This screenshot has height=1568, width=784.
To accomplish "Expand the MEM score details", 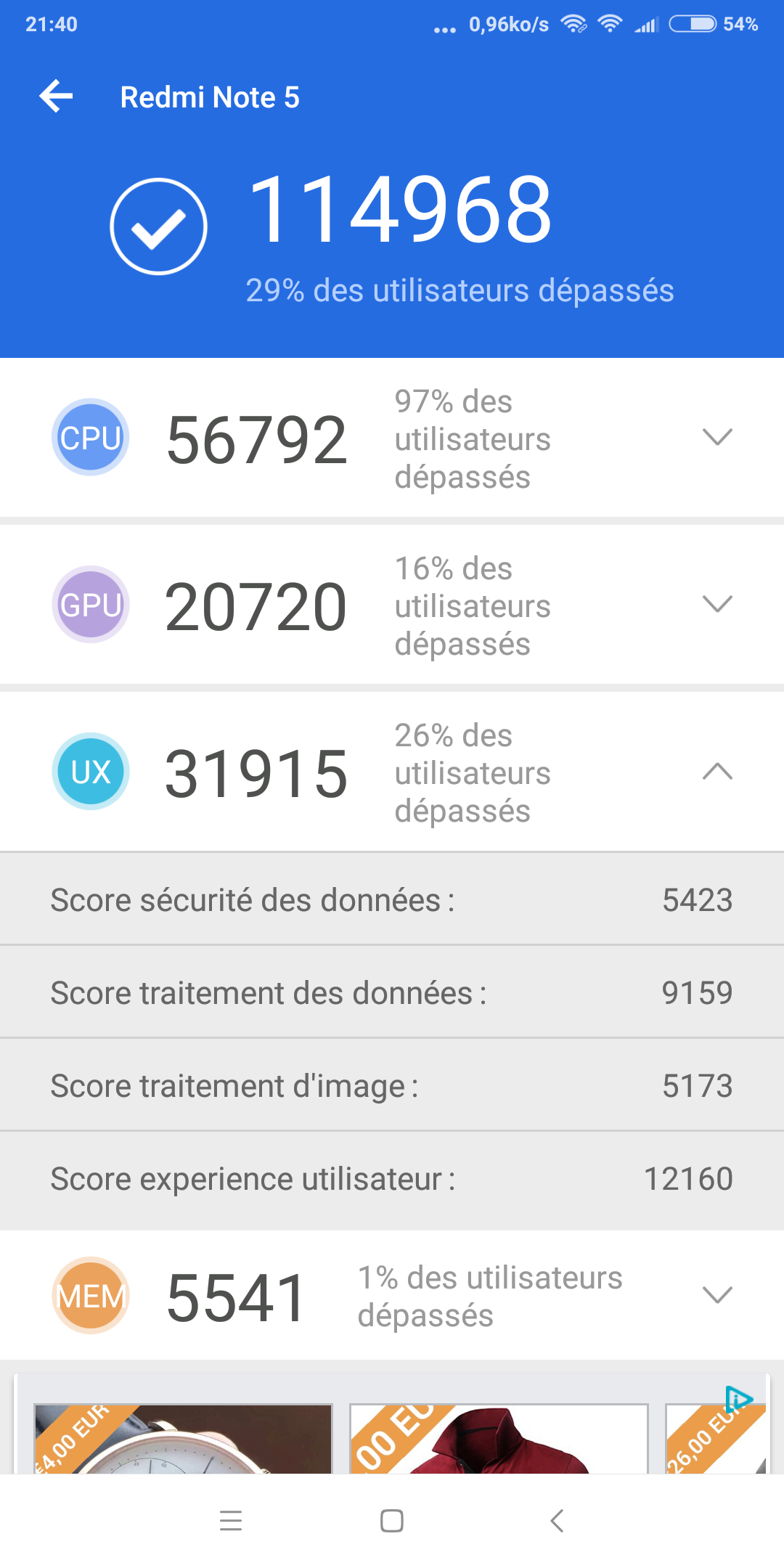I will point(717,1295).
